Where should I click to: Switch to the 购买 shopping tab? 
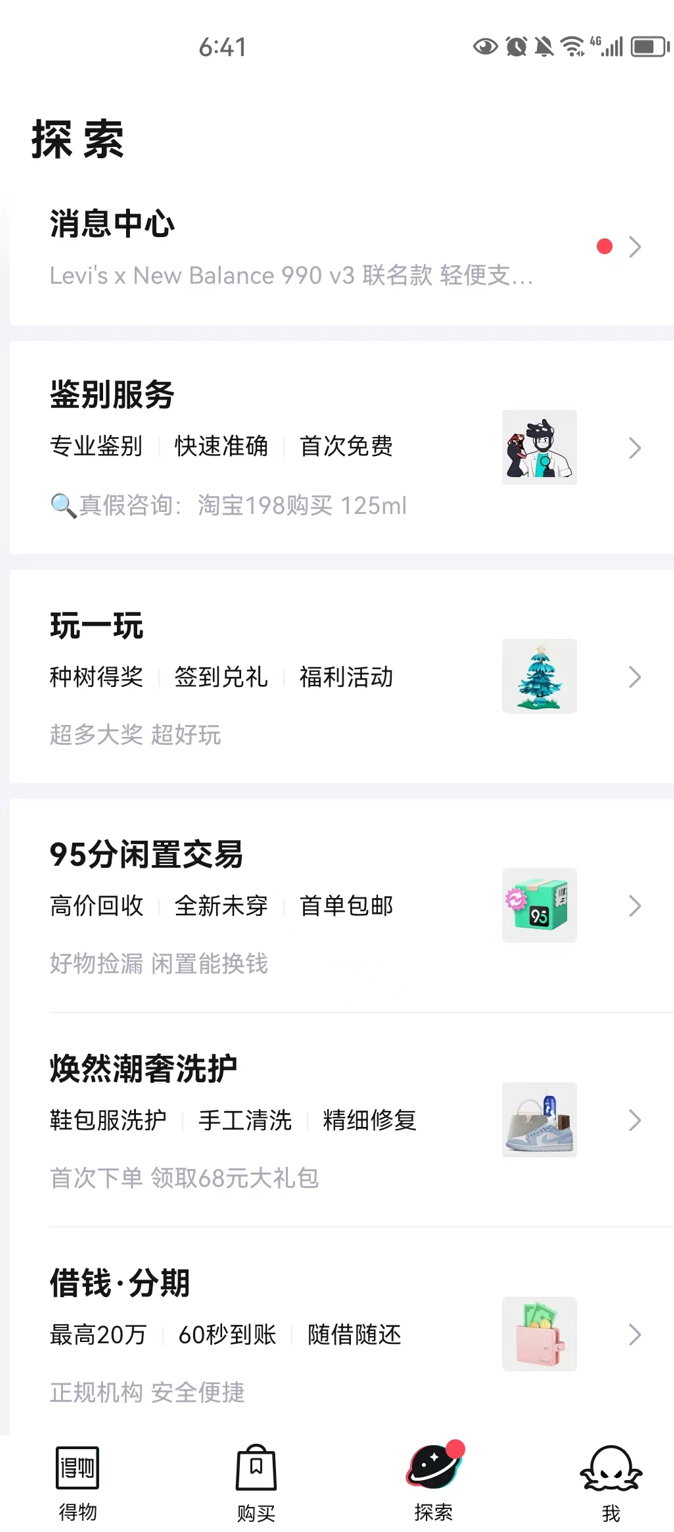point(256,1484)
